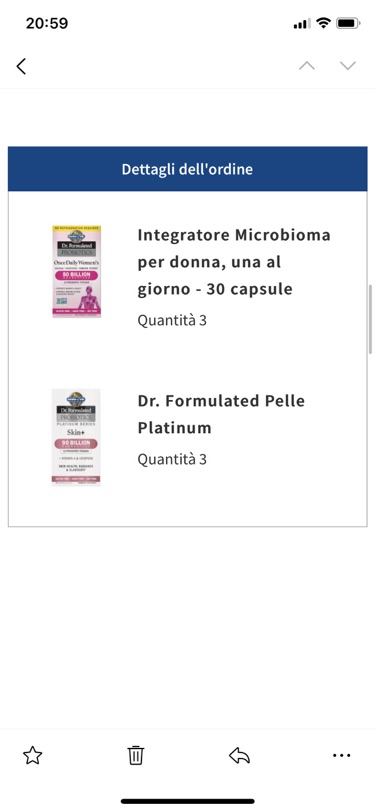This screenshot has width=375, height=812.
Task: Jump to the previous email
Action: click(307, 66)
